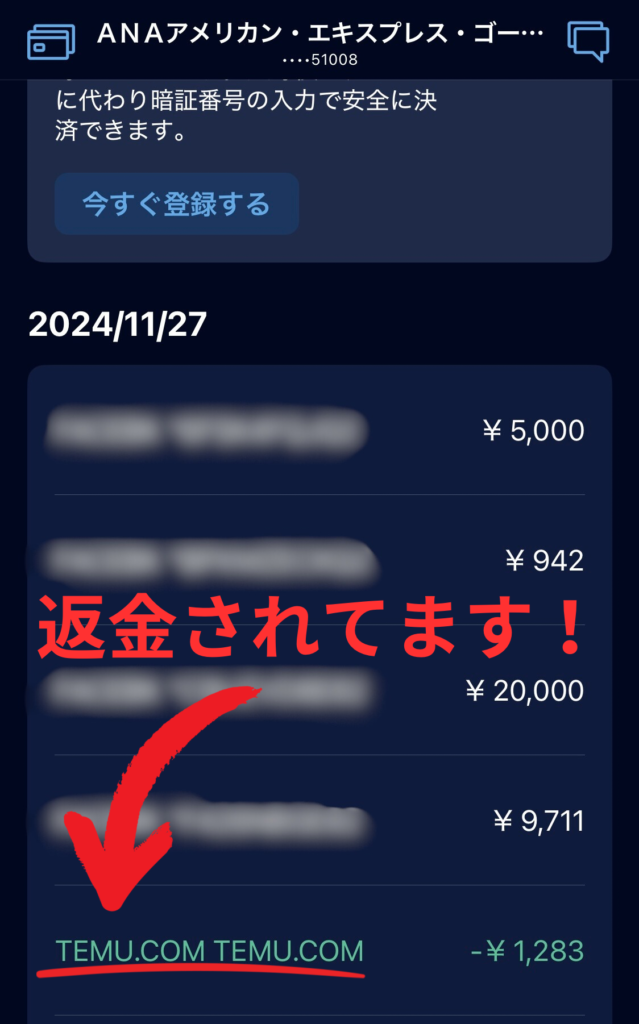The image size is (639, 1024).
Task: Tap the 今すぐ登録する button
Action: [176, 204]
